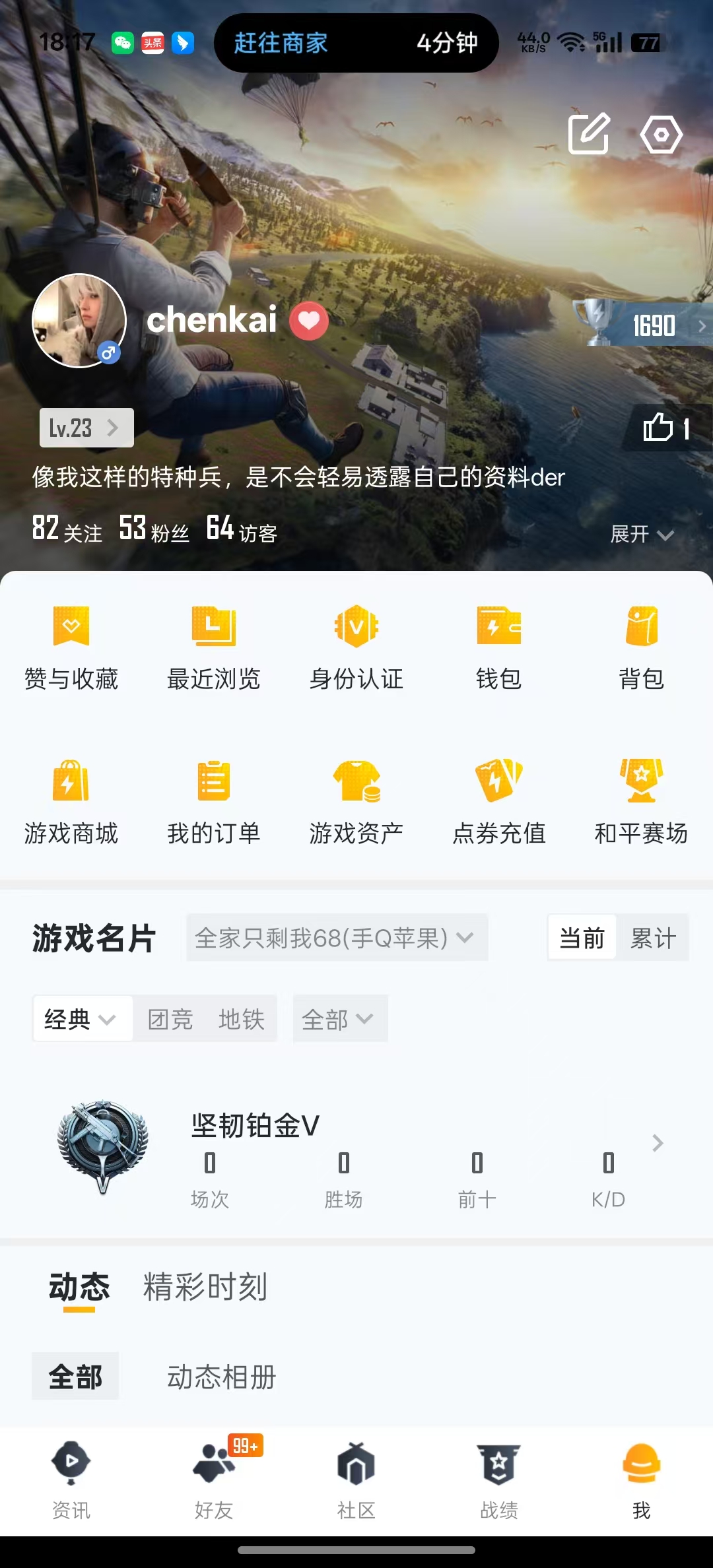Switch to 精彩时刻 tab

coord(205,1287)
